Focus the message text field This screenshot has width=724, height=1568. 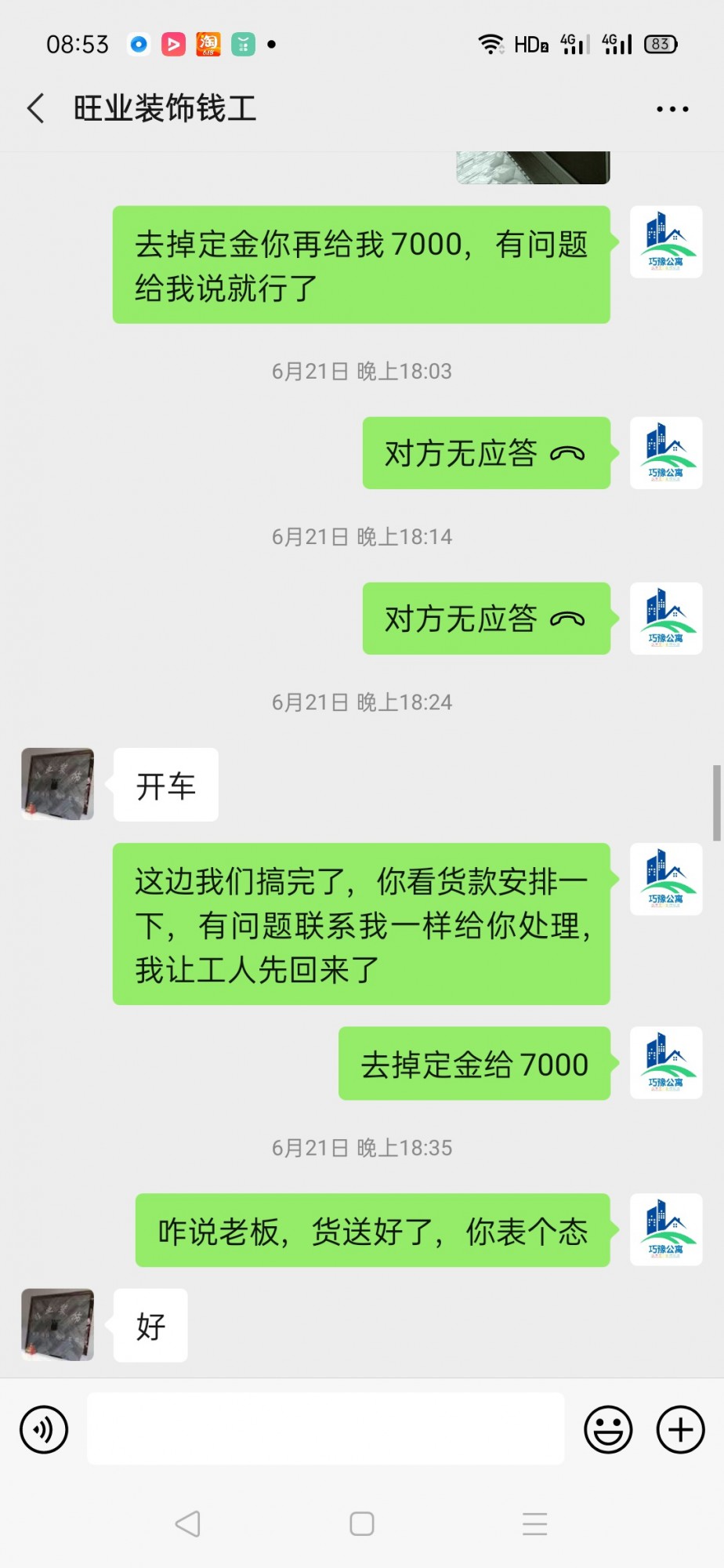(325, 1428)
